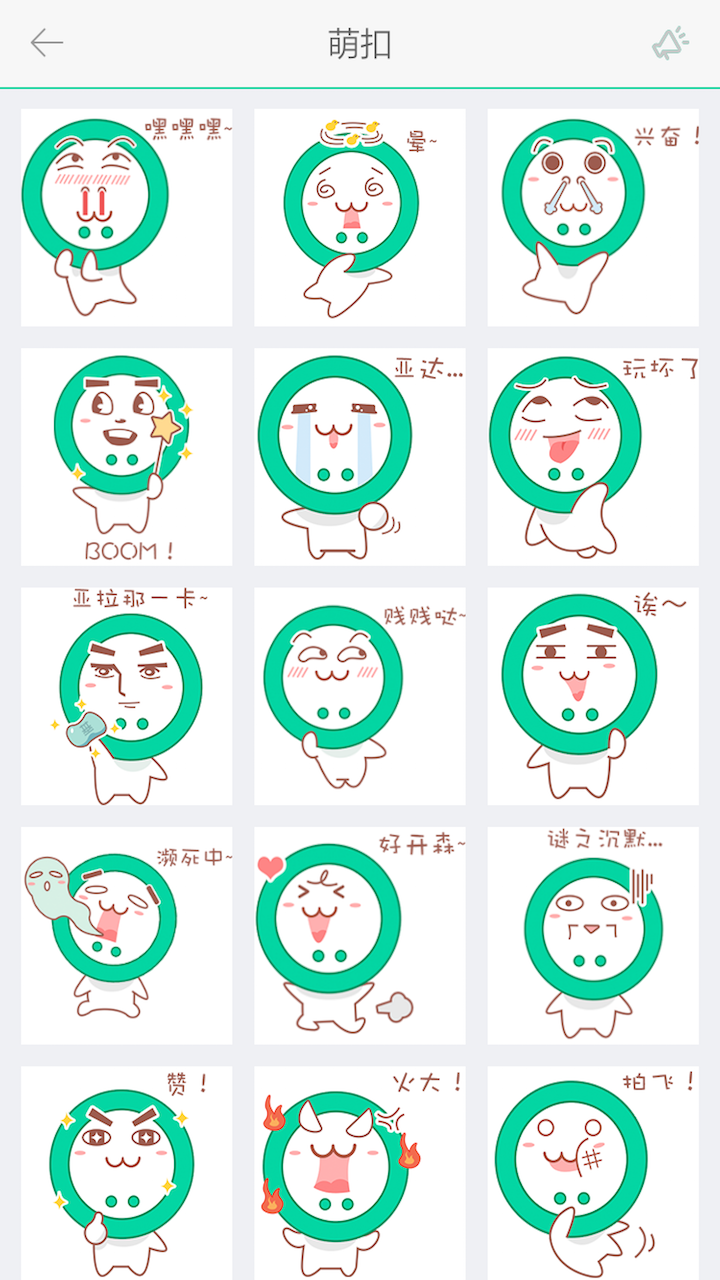Tap the back arrow to exit 萌扣

pyautogui.click(x=45, y=43)
